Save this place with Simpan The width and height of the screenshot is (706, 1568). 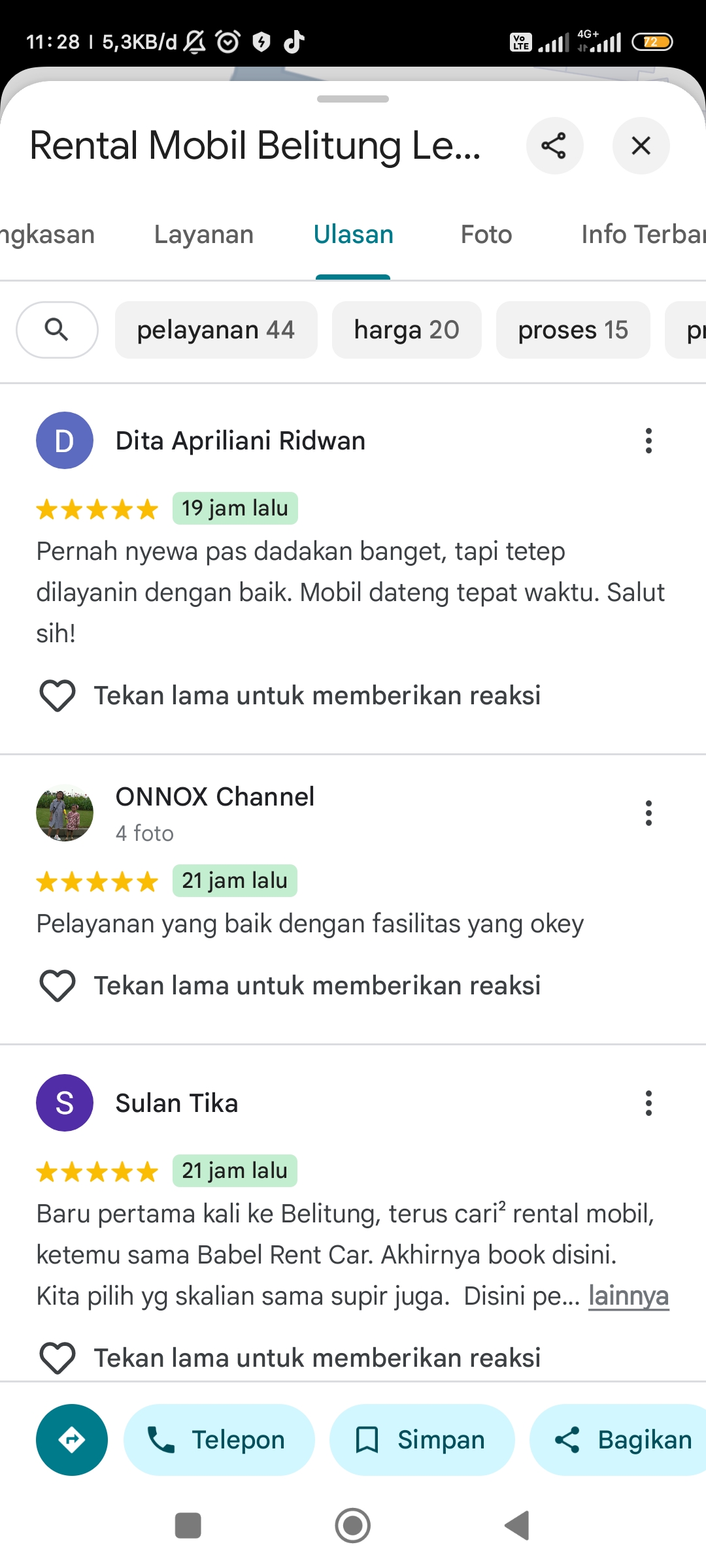coord(422,1440)
